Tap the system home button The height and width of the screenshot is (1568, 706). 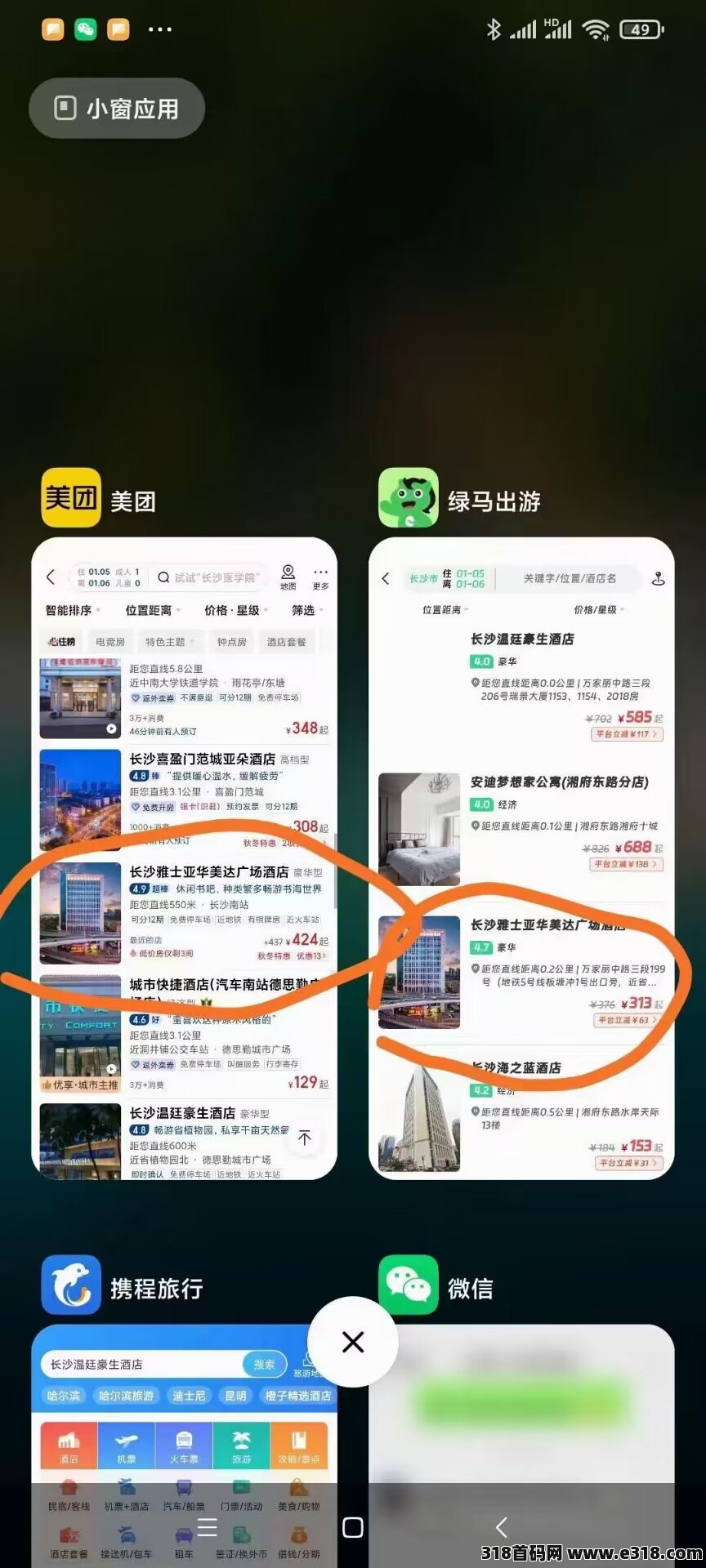tap(353, 1527)
